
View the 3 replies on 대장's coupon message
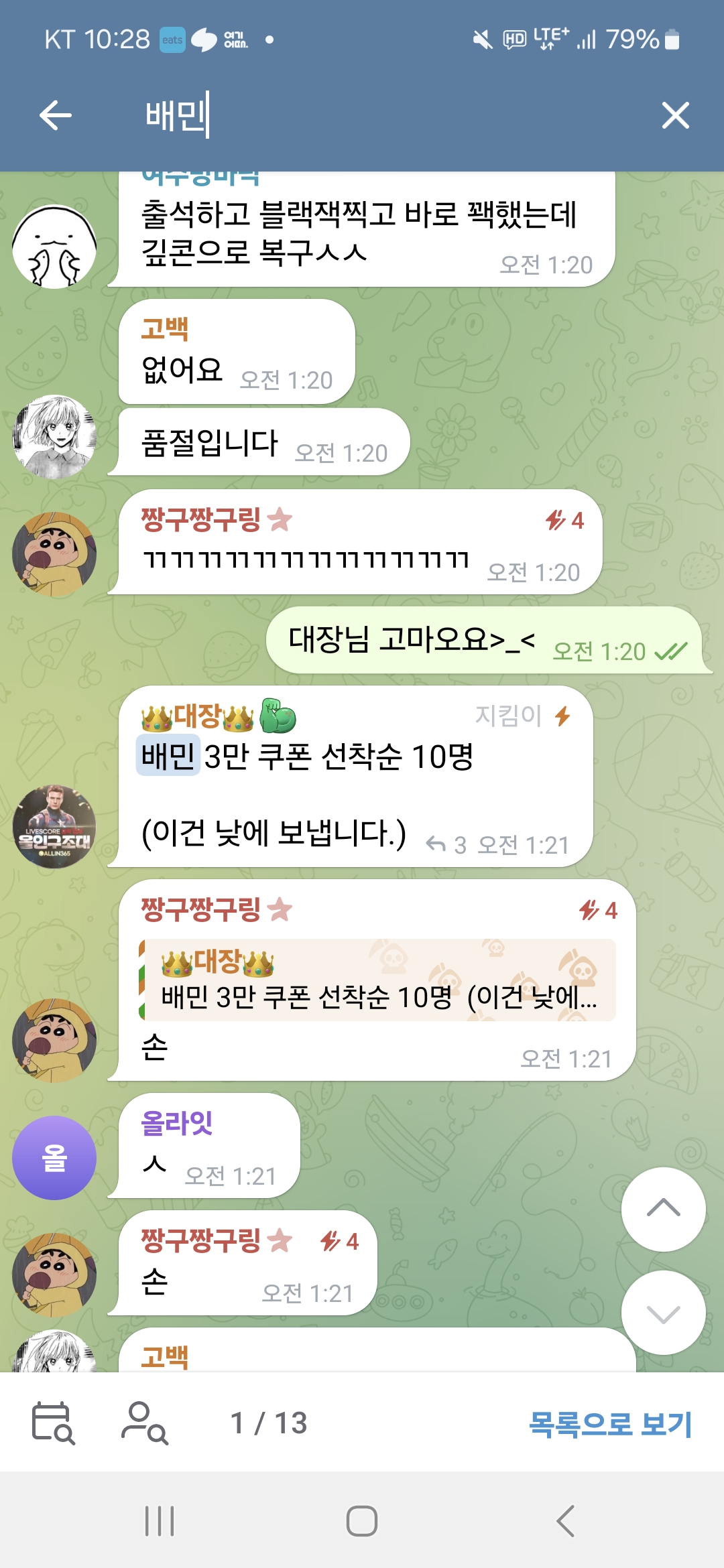(x=447, y=845)
